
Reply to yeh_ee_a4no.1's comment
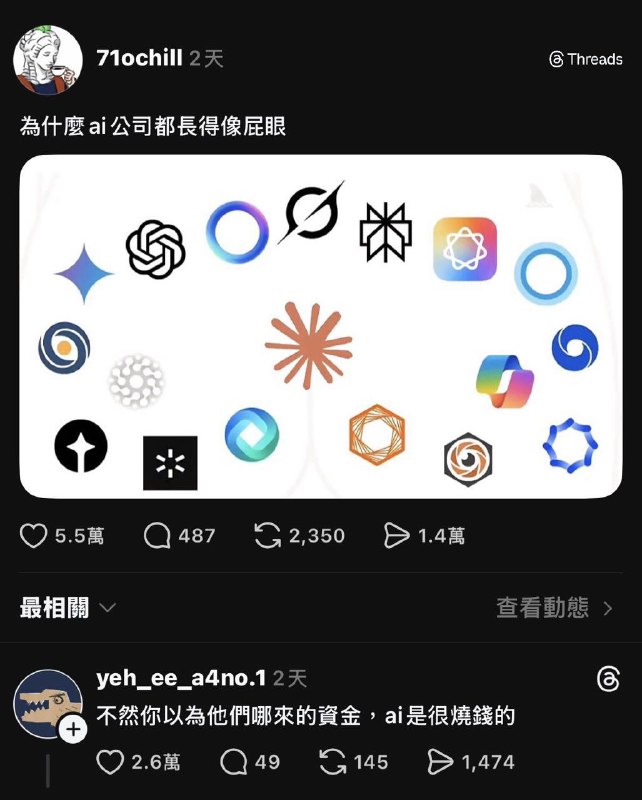pyautogui.click(x=234, y=762)
